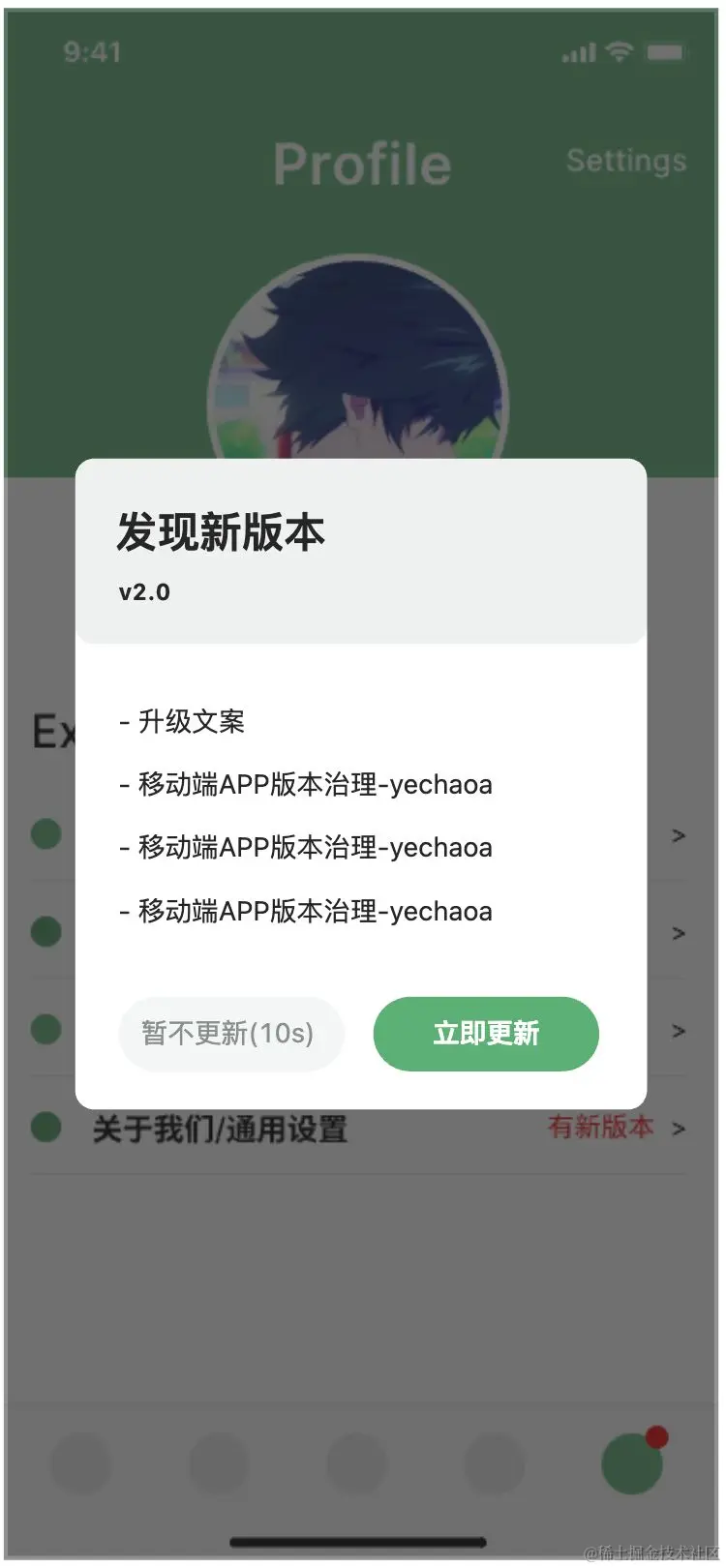Tap 暂不更新 to postpone the update
726x1568 pixels.
(x=230, y=1034)
